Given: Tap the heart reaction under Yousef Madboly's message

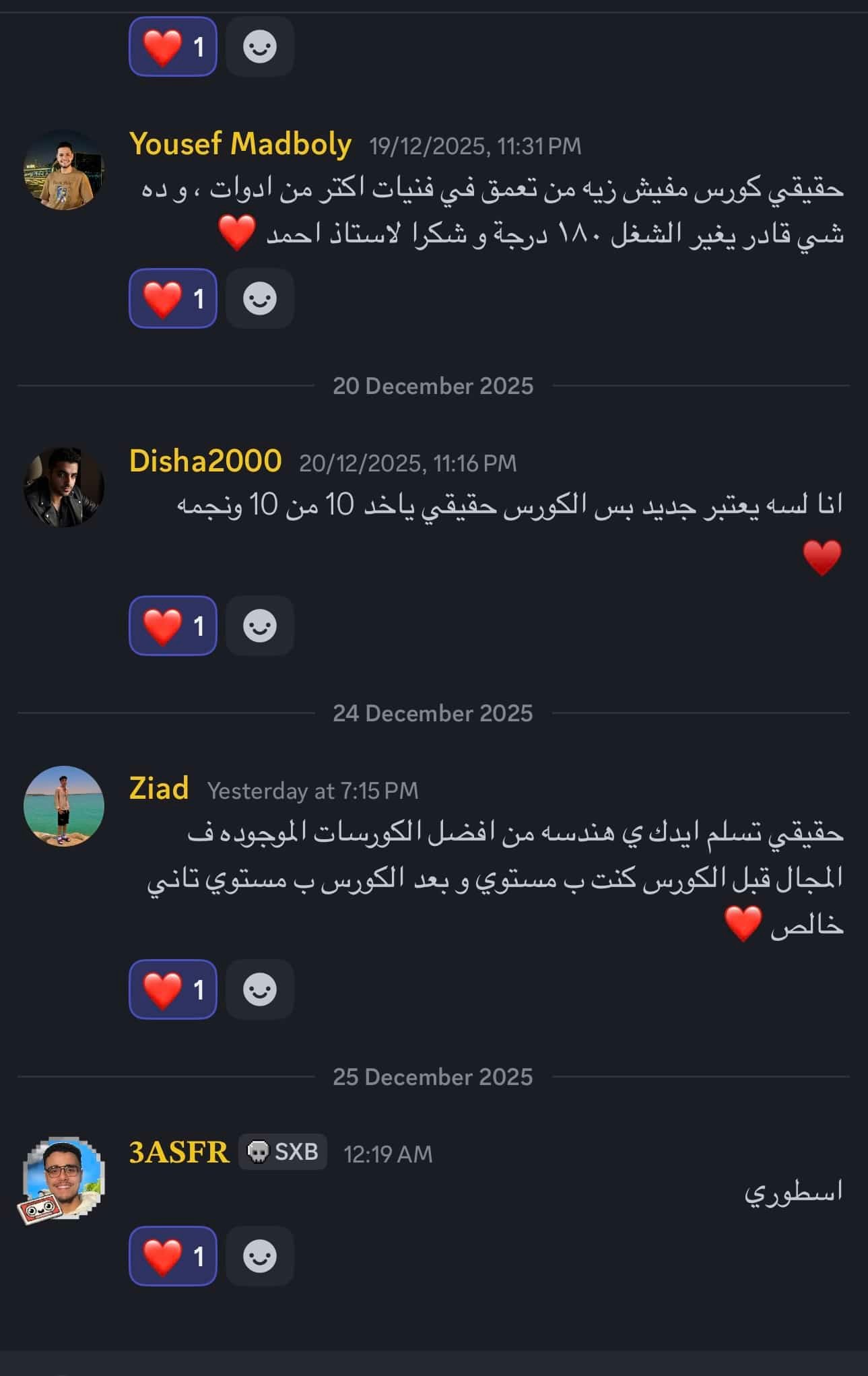Looking at the screenshot, I should tap(172, 298).
